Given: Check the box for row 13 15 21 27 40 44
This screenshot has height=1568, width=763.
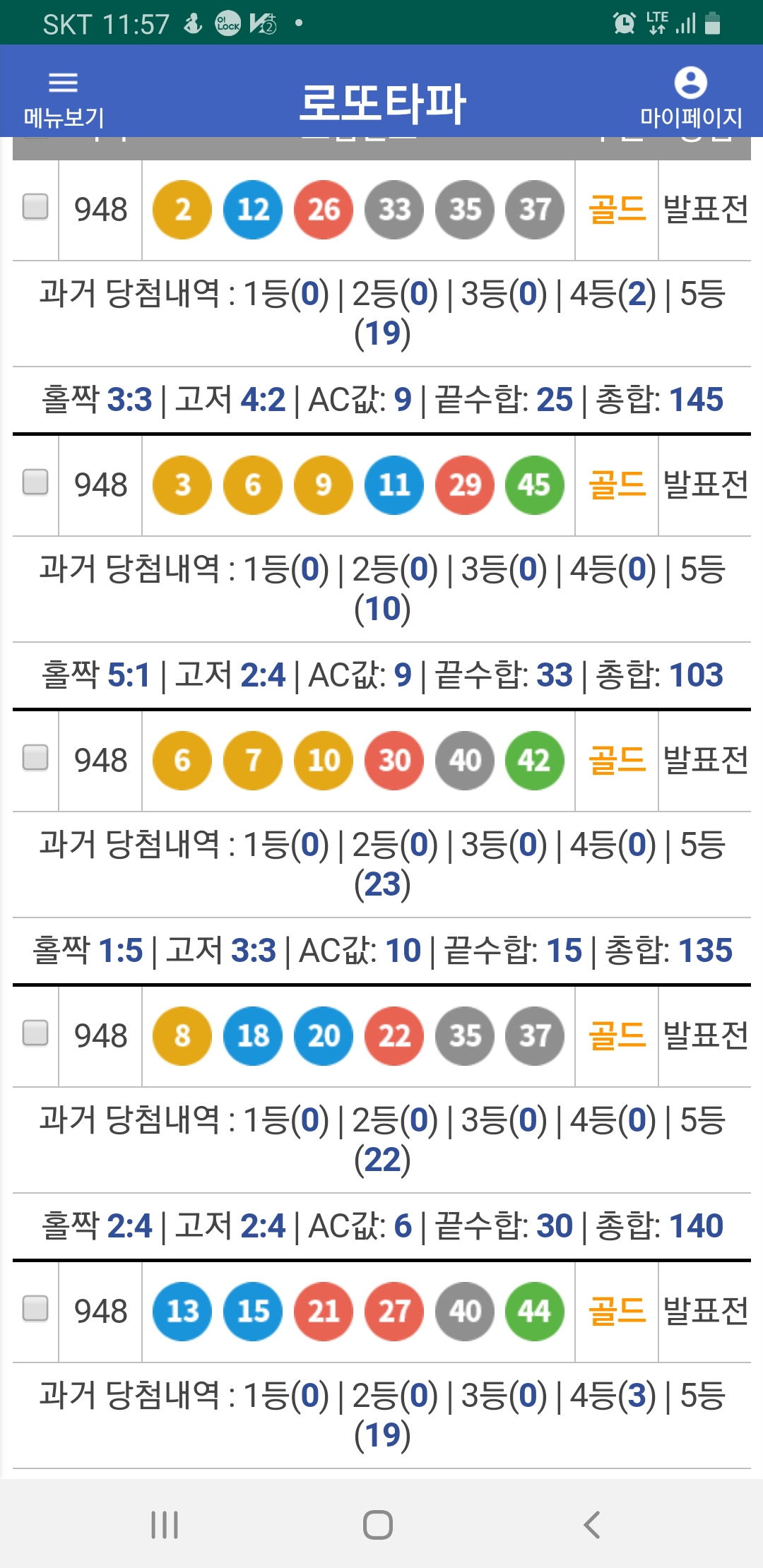Looking at the screenshot, I should point(35,1309).
